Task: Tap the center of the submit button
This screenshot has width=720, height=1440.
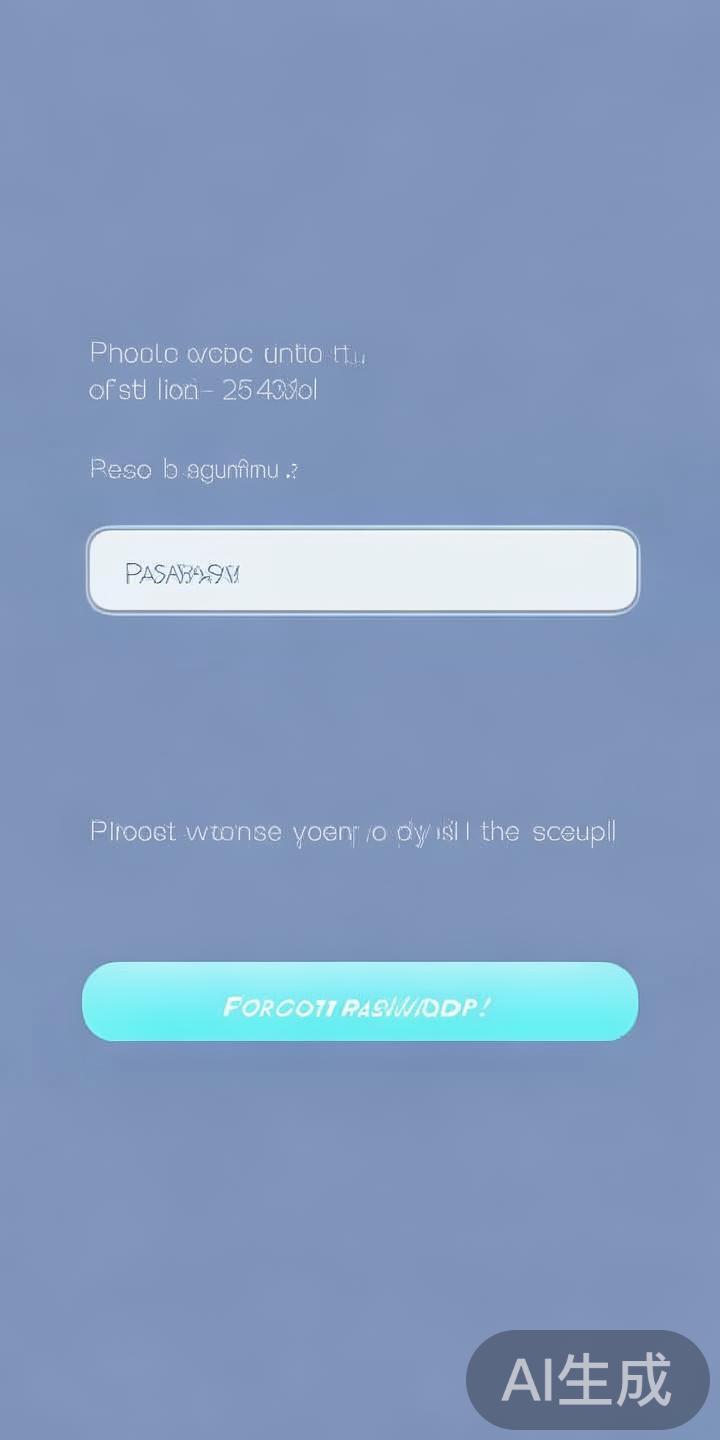Action: point(360,1001)
